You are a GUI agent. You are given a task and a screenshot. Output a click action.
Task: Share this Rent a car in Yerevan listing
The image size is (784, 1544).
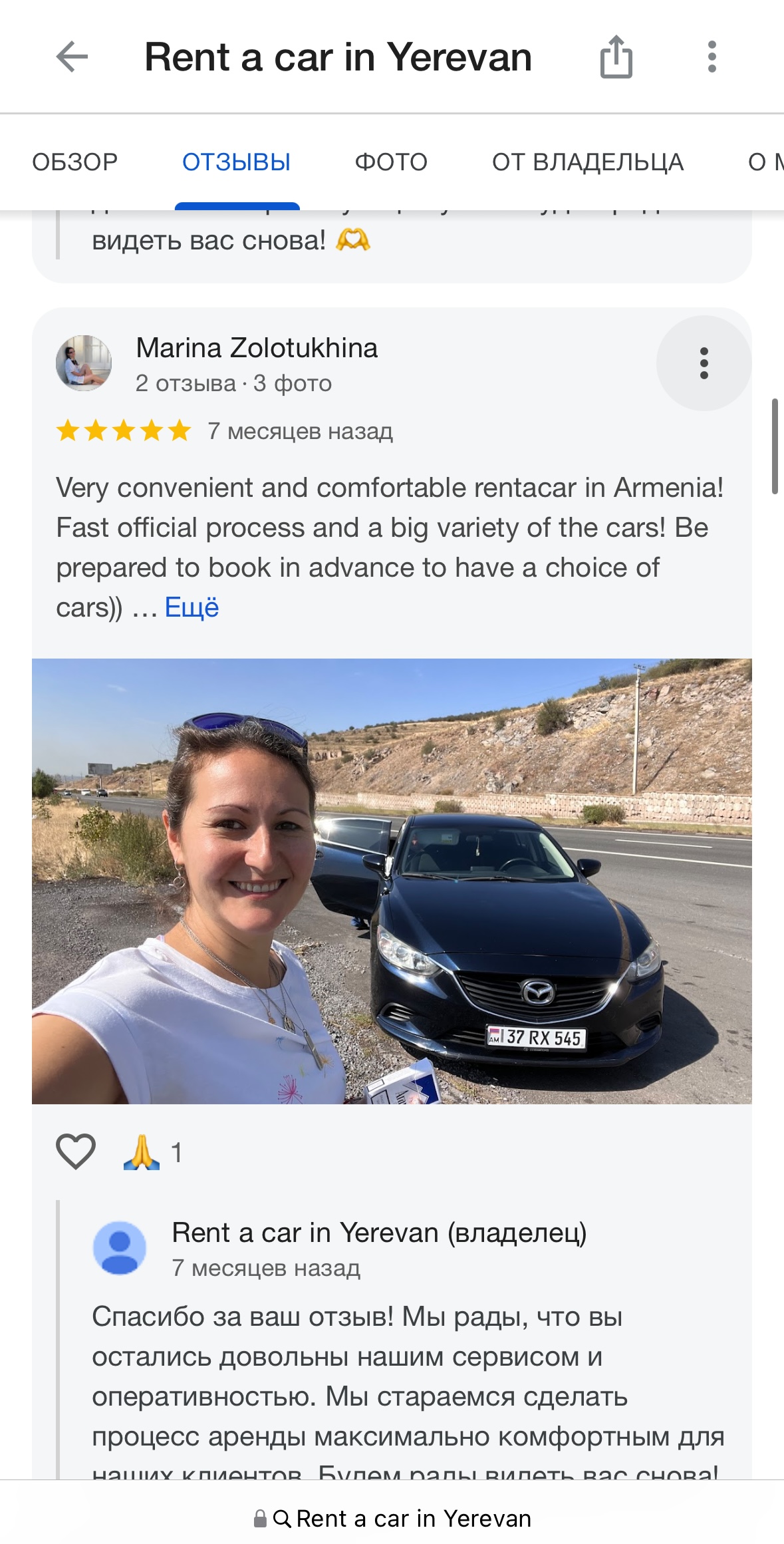[616, 57]
